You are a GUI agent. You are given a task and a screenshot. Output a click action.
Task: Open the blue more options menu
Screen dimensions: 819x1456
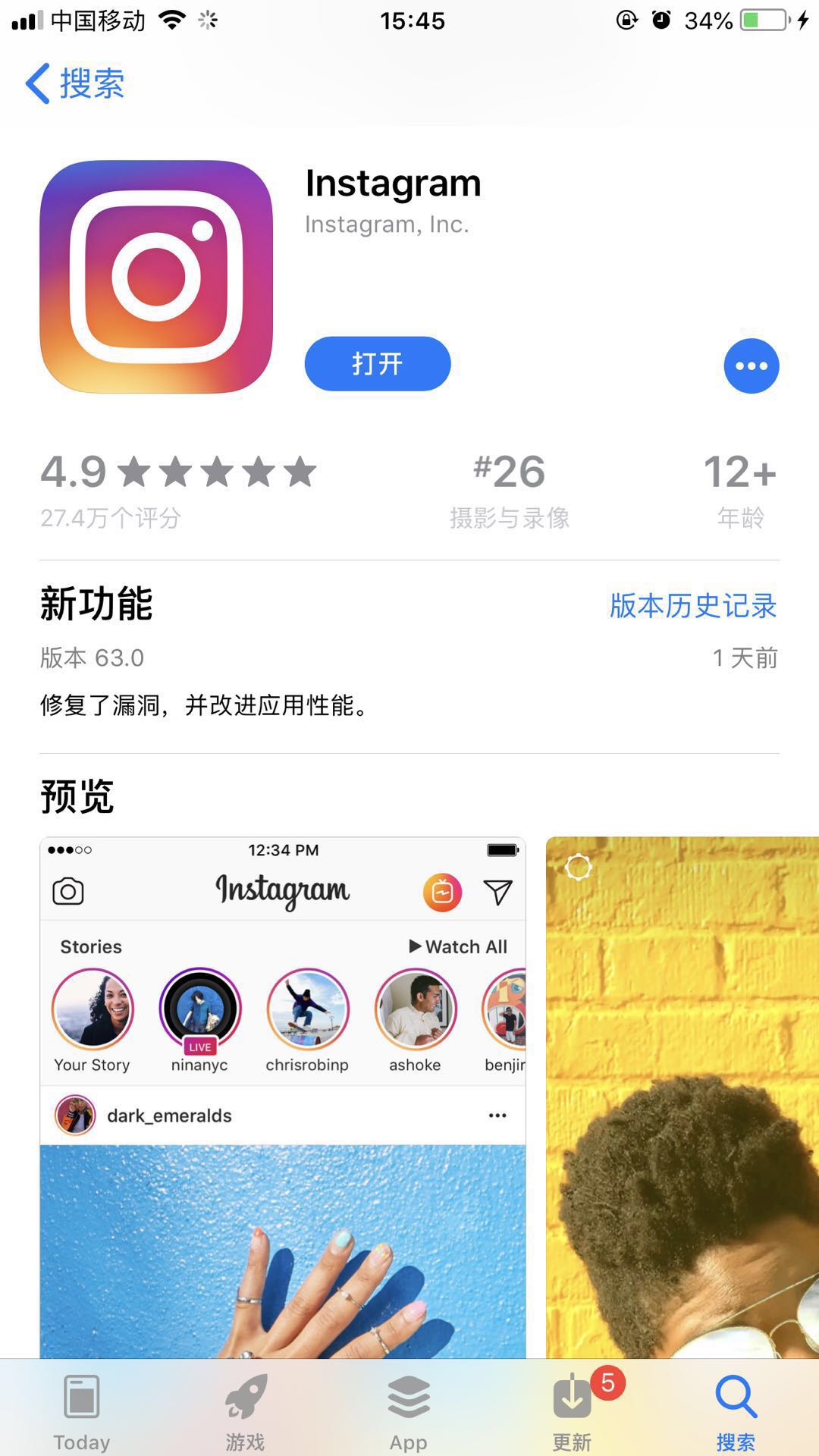pyautogui.click(x=751, y=366)
